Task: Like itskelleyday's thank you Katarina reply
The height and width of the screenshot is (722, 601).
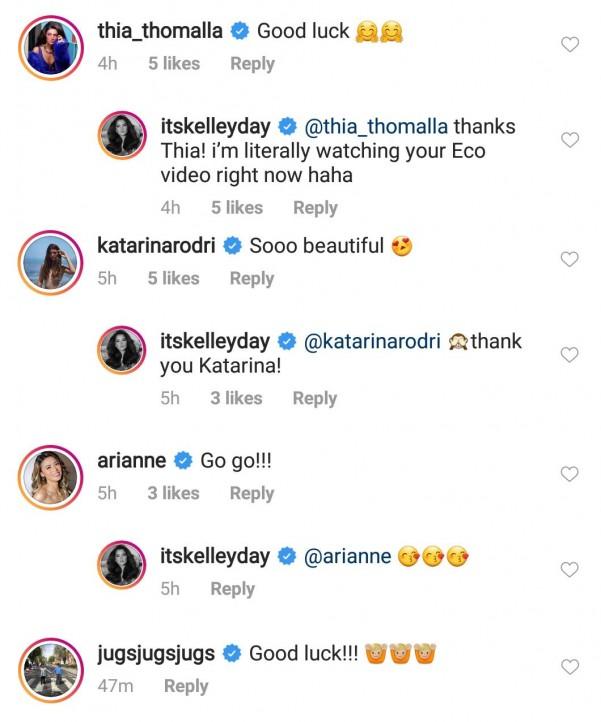Action: 570,355
